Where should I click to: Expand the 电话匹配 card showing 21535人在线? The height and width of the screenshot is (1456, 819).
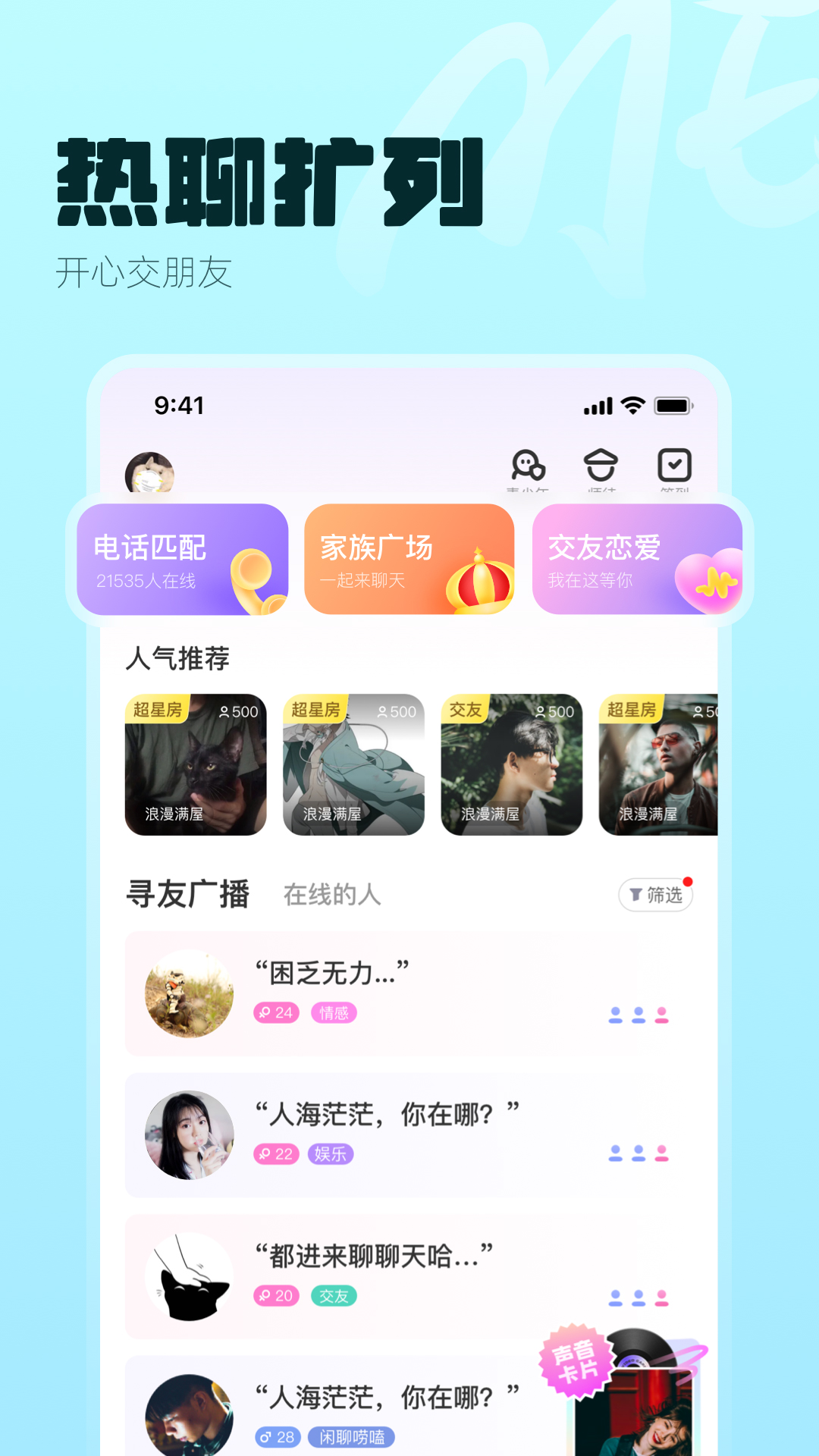(x=182, y=560)
